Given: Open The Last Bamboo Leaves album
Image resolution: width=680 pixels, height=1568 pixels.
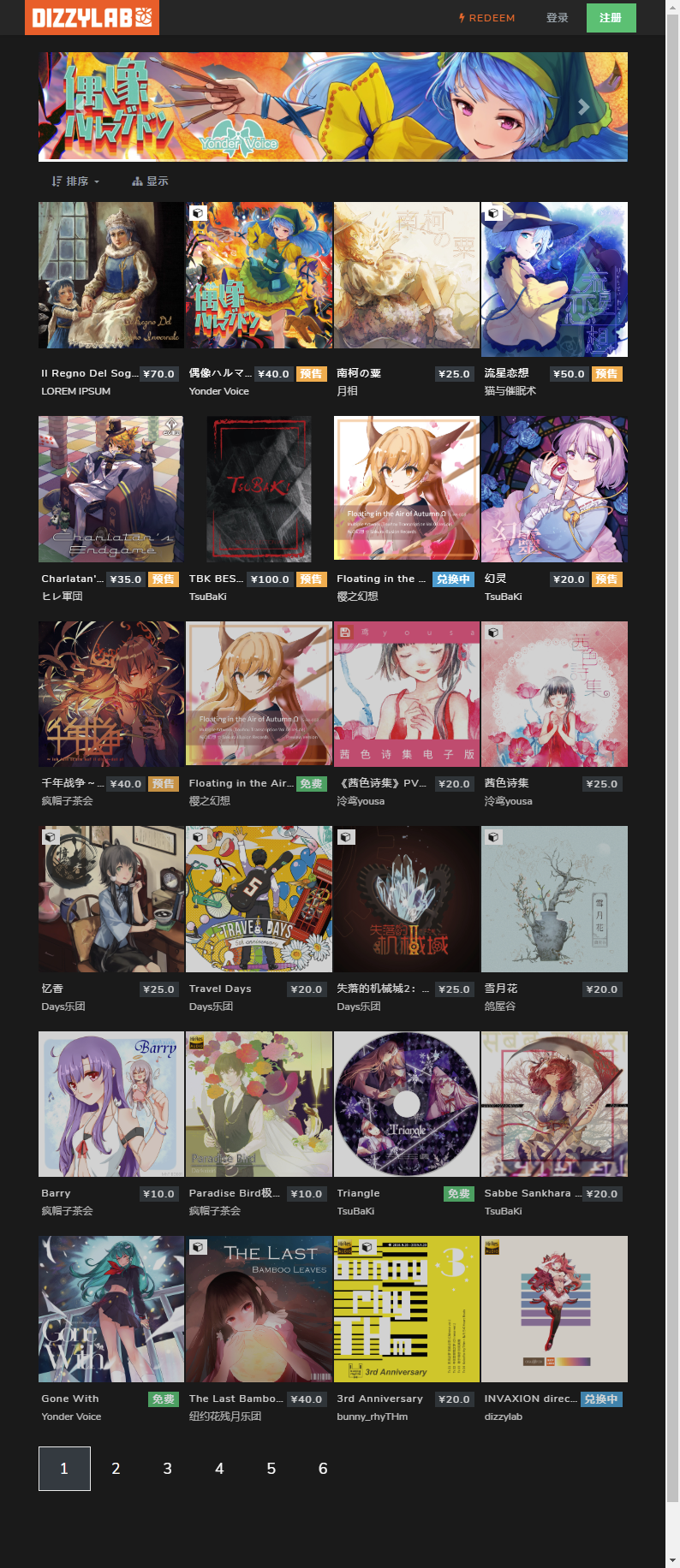Looking at the screenshot, I should [259, 1309].
